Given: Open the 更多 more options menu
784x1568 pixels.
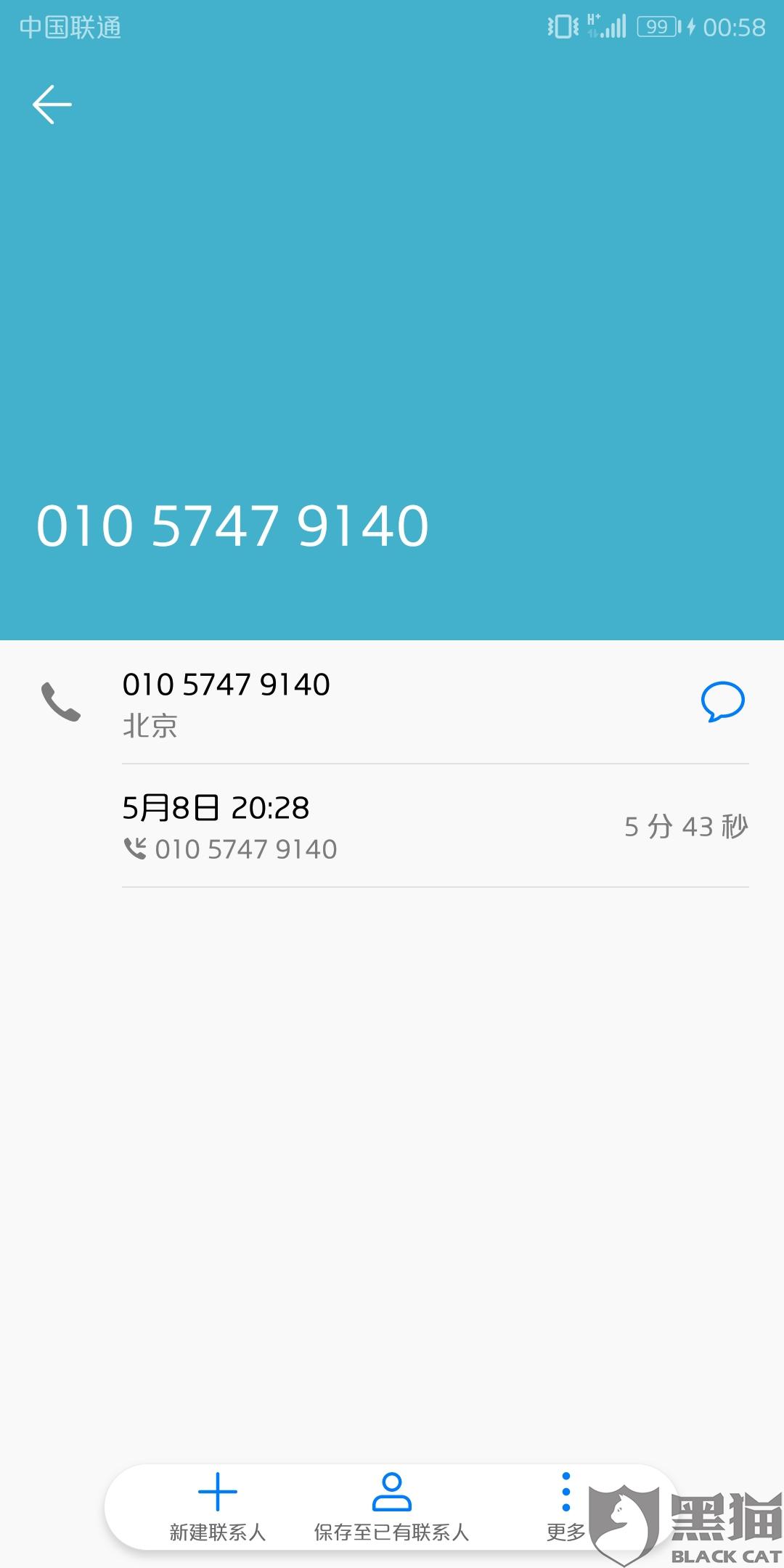Looking at the screenshot, I should [565, 1507].
